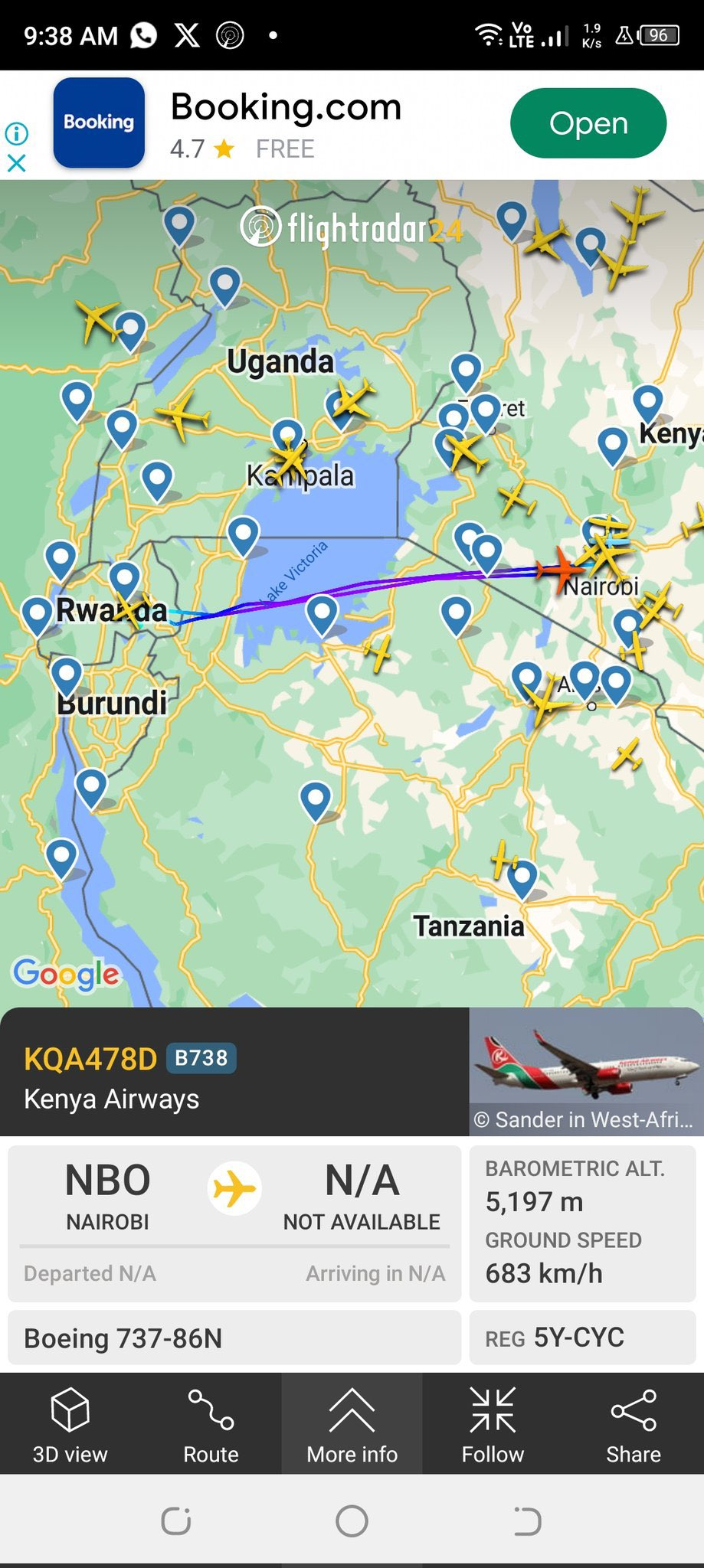Open the Booking.com ad
This screenshot has height=1568, width=704.
[588, 123]
